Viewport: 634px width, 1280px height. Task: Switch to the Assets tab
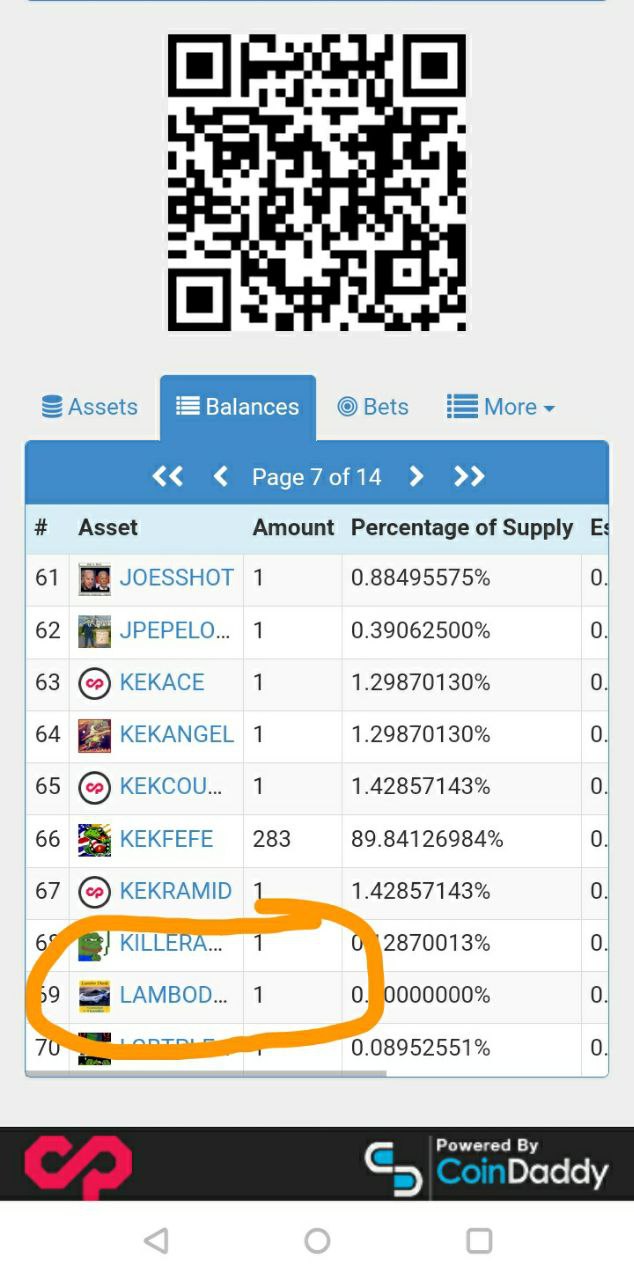click(x=90, y=407)
